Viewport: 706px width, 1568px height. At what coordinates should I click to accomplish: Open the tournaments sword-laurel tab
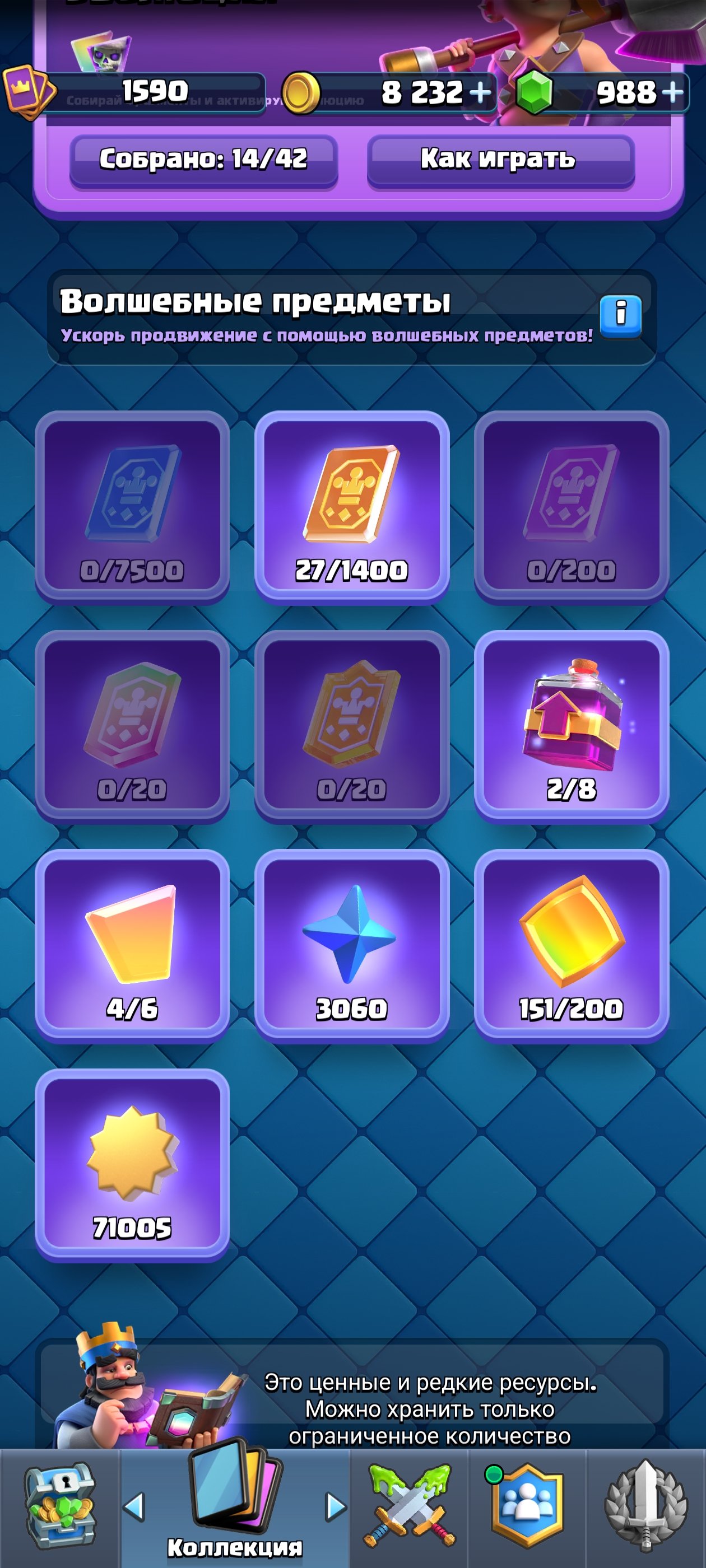(645, 1507)
